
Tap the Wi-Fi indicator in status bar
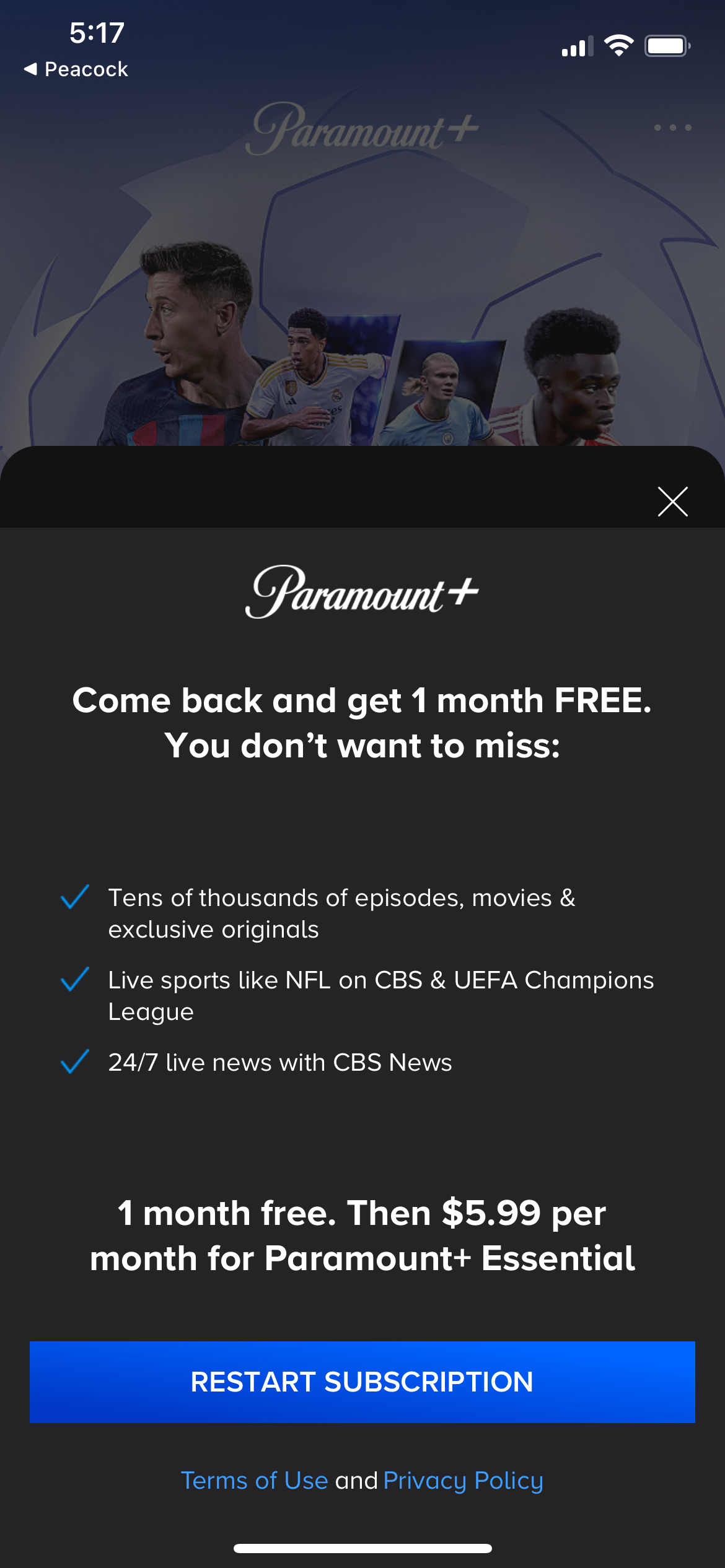click(618, 45)
